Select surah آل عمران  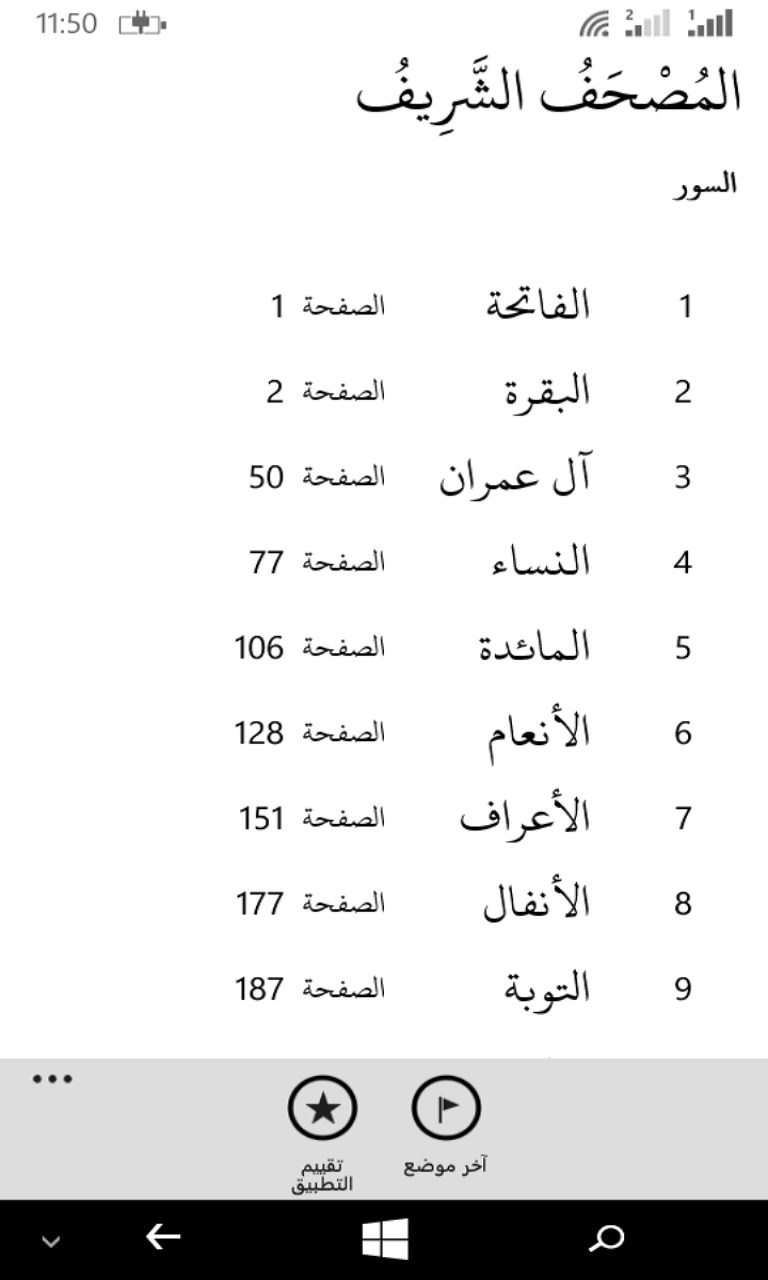pyautogui.click(x=515, y=478)
